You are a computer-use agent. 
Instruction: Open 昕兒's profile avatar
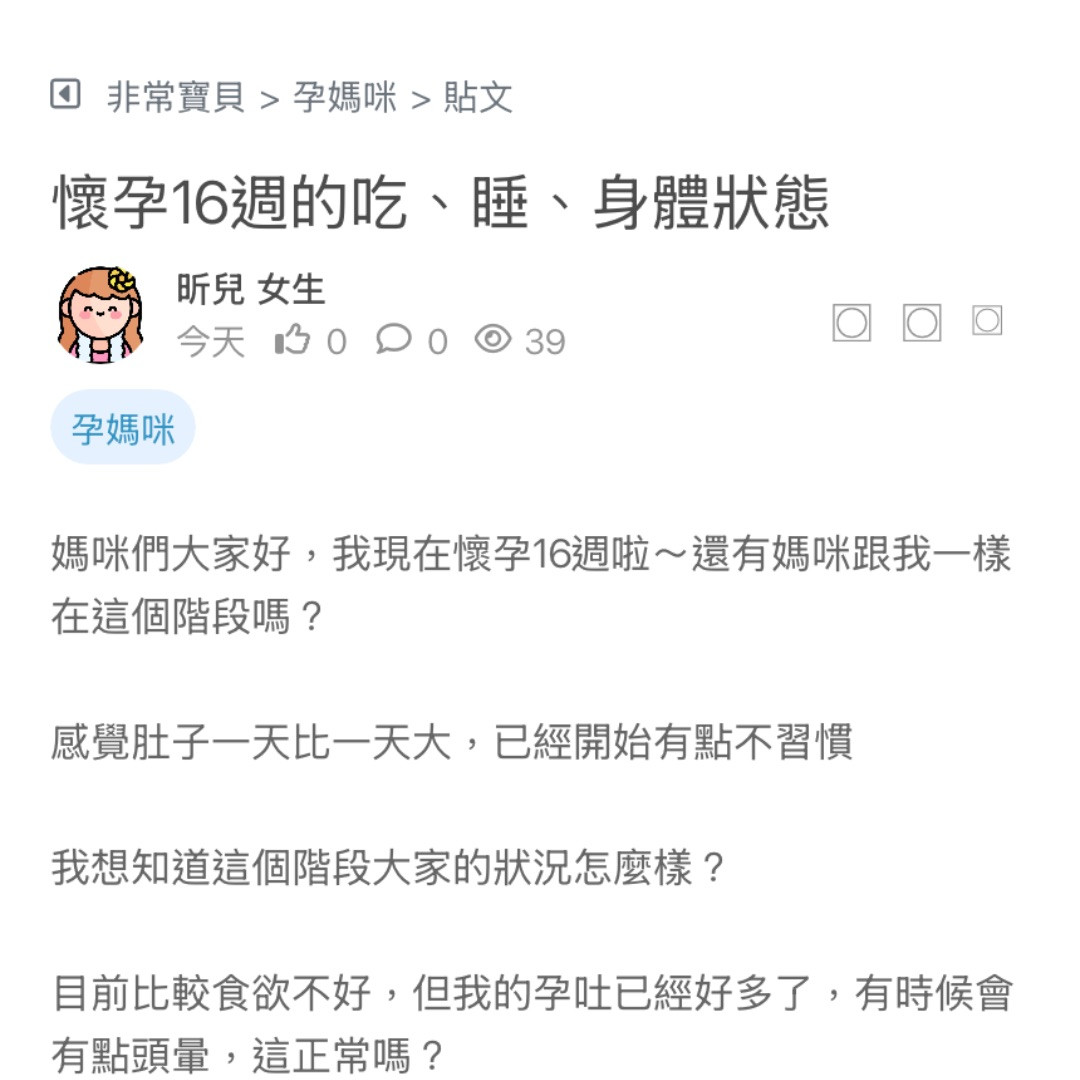click(100, 315)
